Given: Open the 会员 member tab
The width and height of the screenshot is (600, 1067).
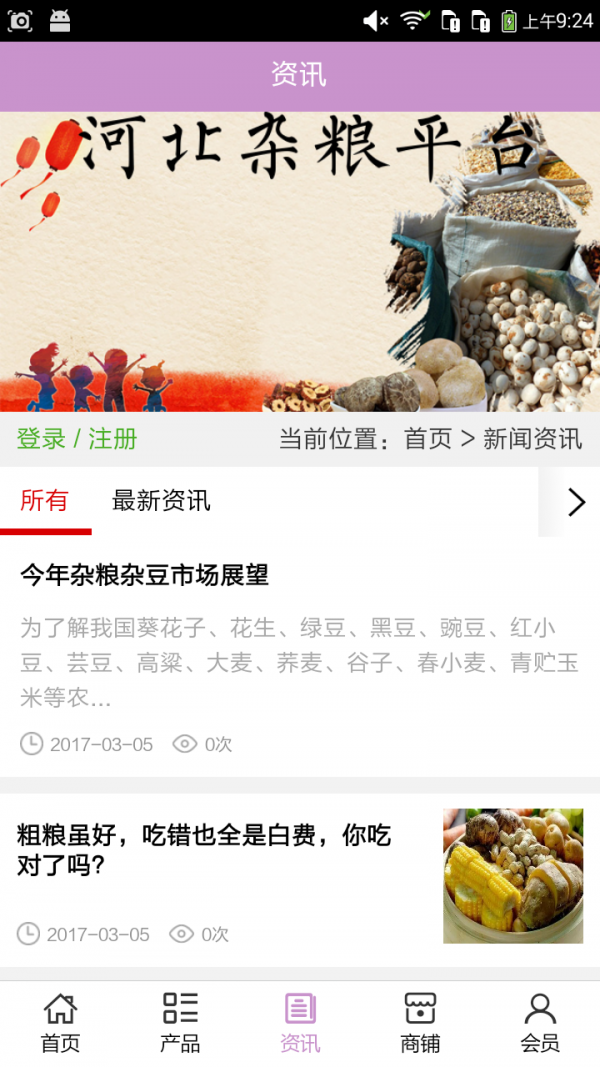Looking at the screenshot, I should click(x=540, y=1023).
